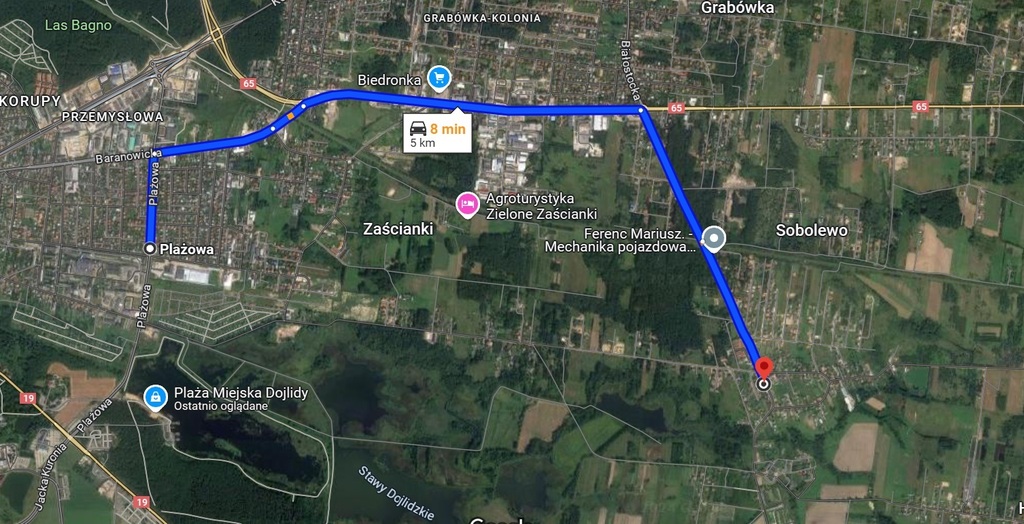Open Plaża Miejska Dojlidy place marker
The image size is (1024, 524).
(155, 398)
